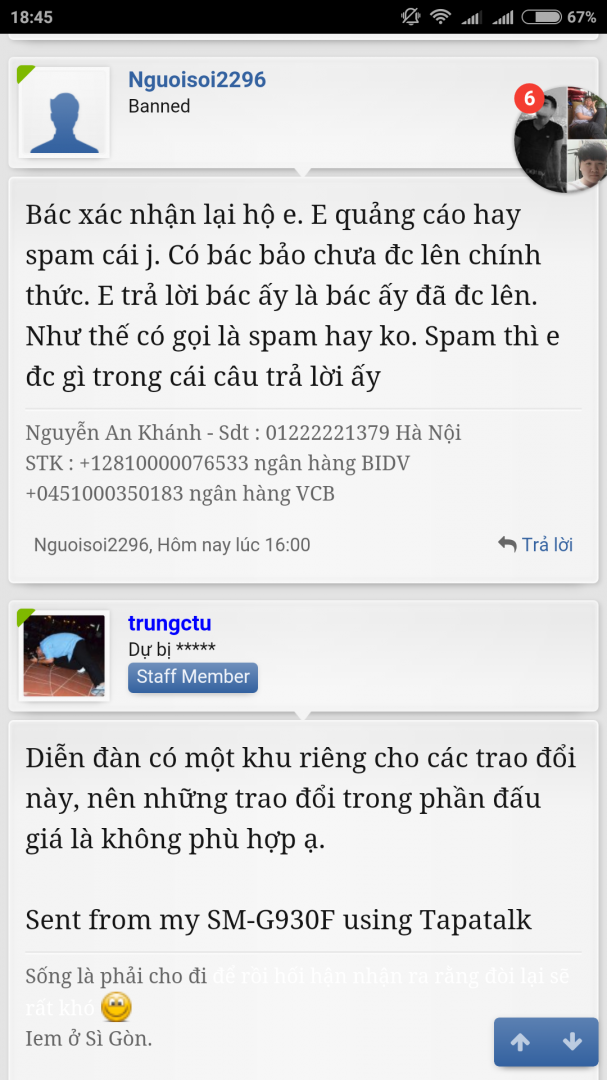Screen dimensions: 607x1080
Task: Jump to top with the up arrow
Action: tap(520, 1042)
